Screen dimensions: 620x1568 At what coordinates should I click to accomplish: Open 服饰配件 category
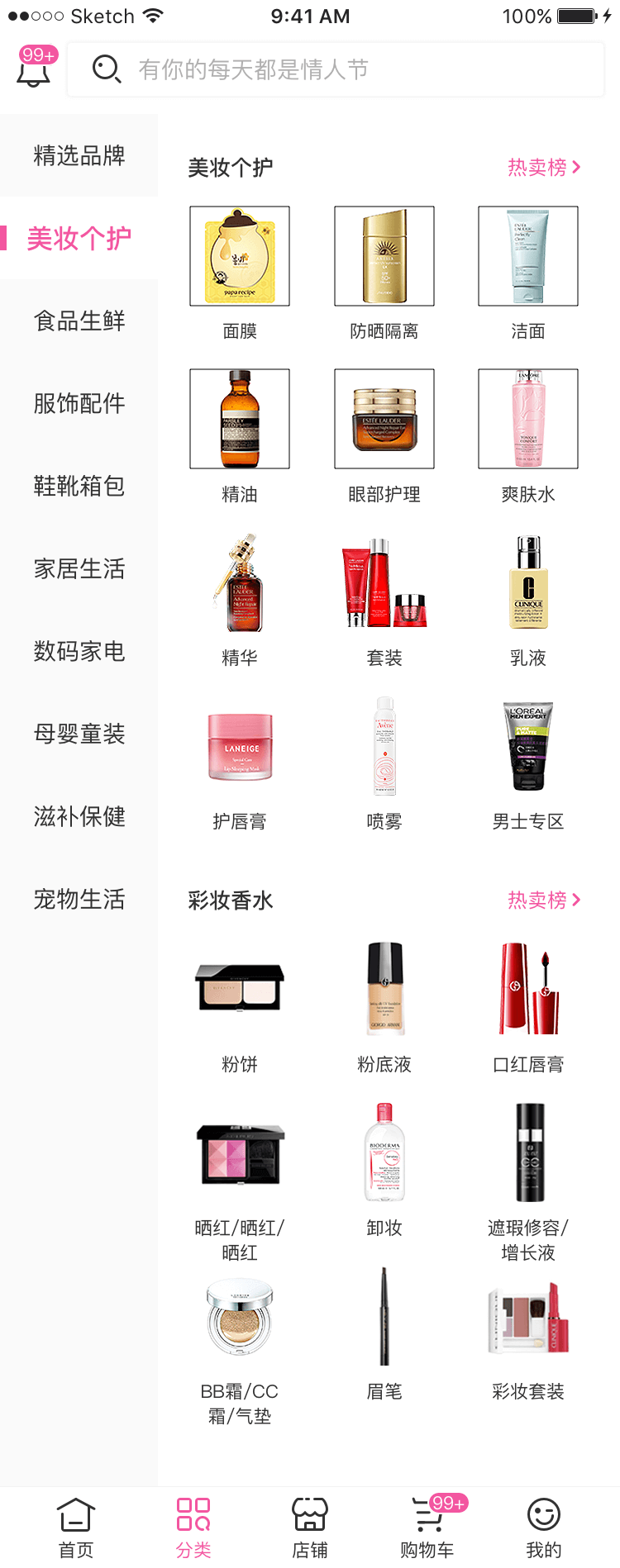click(79, 403)
